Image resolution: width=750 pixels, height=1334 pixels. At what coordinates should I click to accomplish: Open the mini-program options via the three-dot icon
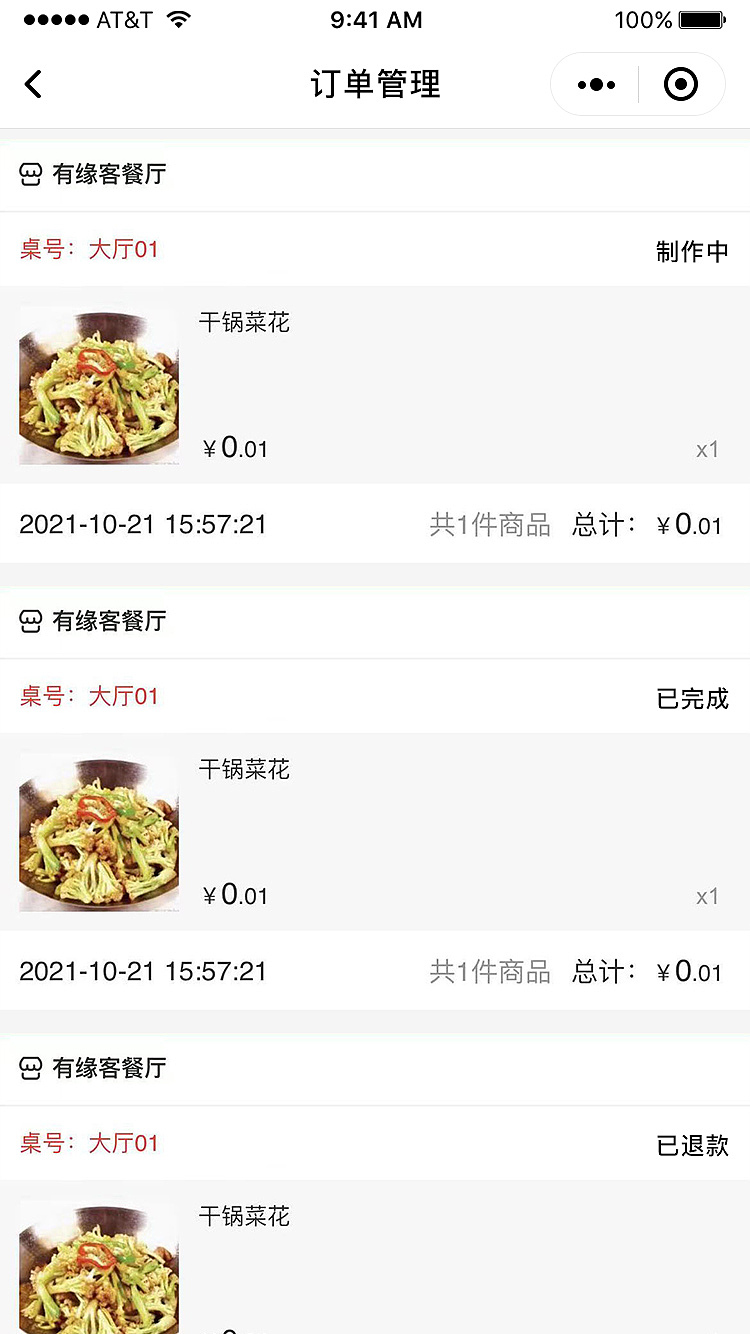[x=597, y=84]
